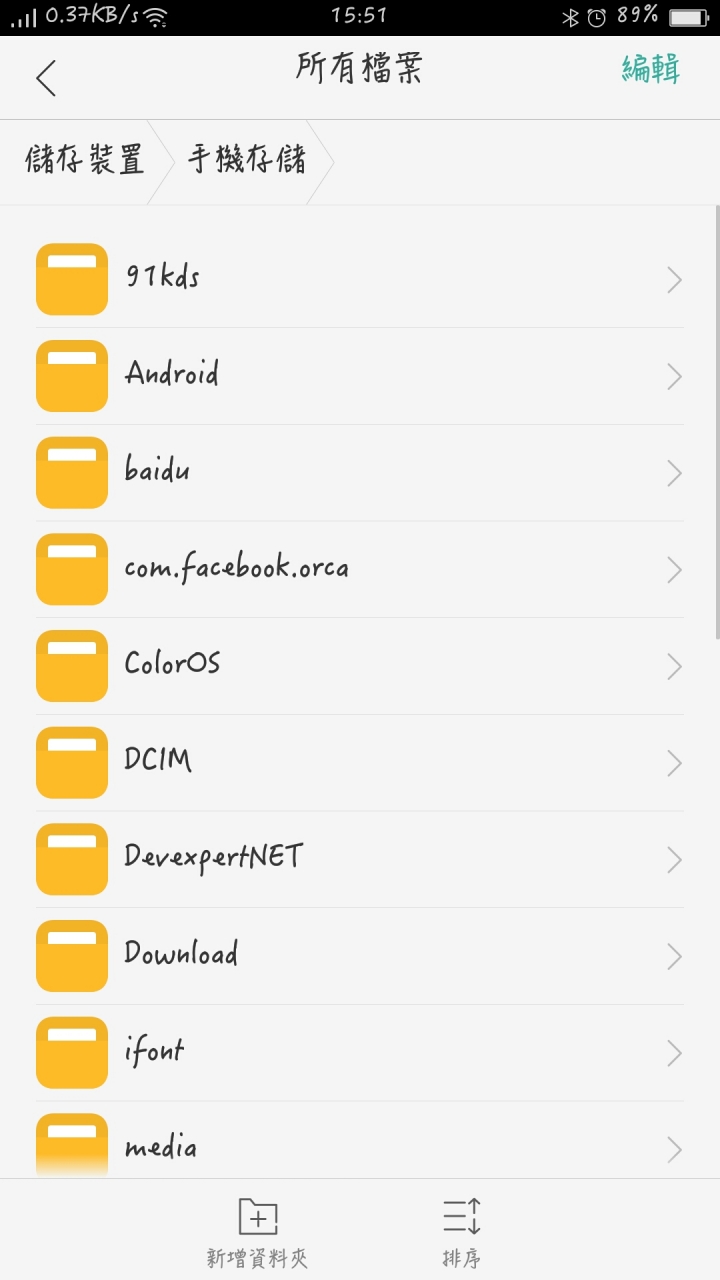Image resolution: width=720 pixels, height=1280 pixels.
Task: Open the 91kds folder
Action: [360, 279]
